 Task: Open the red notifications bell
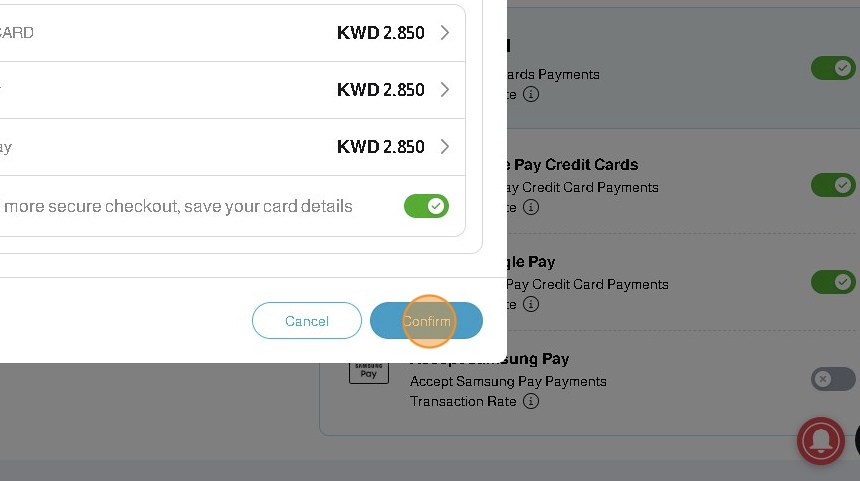click(x=821, y=442)
